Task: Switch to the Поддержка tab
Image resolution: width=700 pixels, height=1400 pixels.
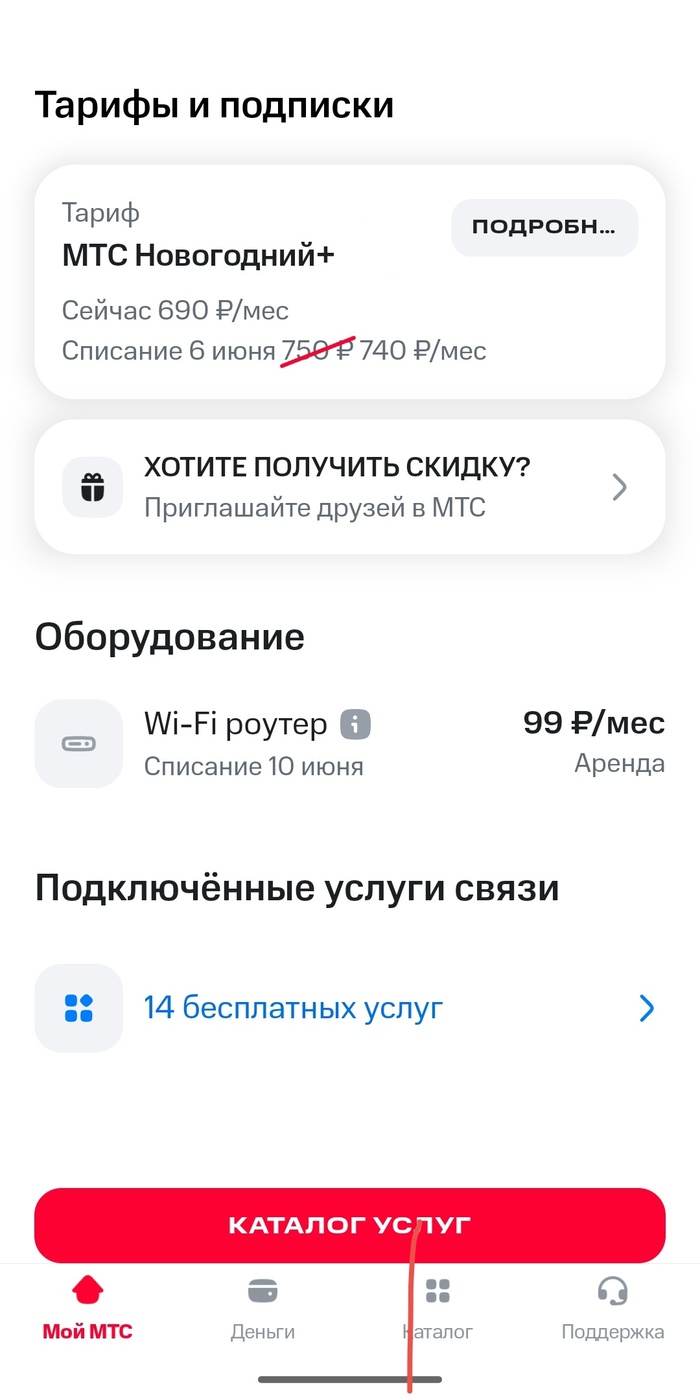Action: coord(612,1310)
